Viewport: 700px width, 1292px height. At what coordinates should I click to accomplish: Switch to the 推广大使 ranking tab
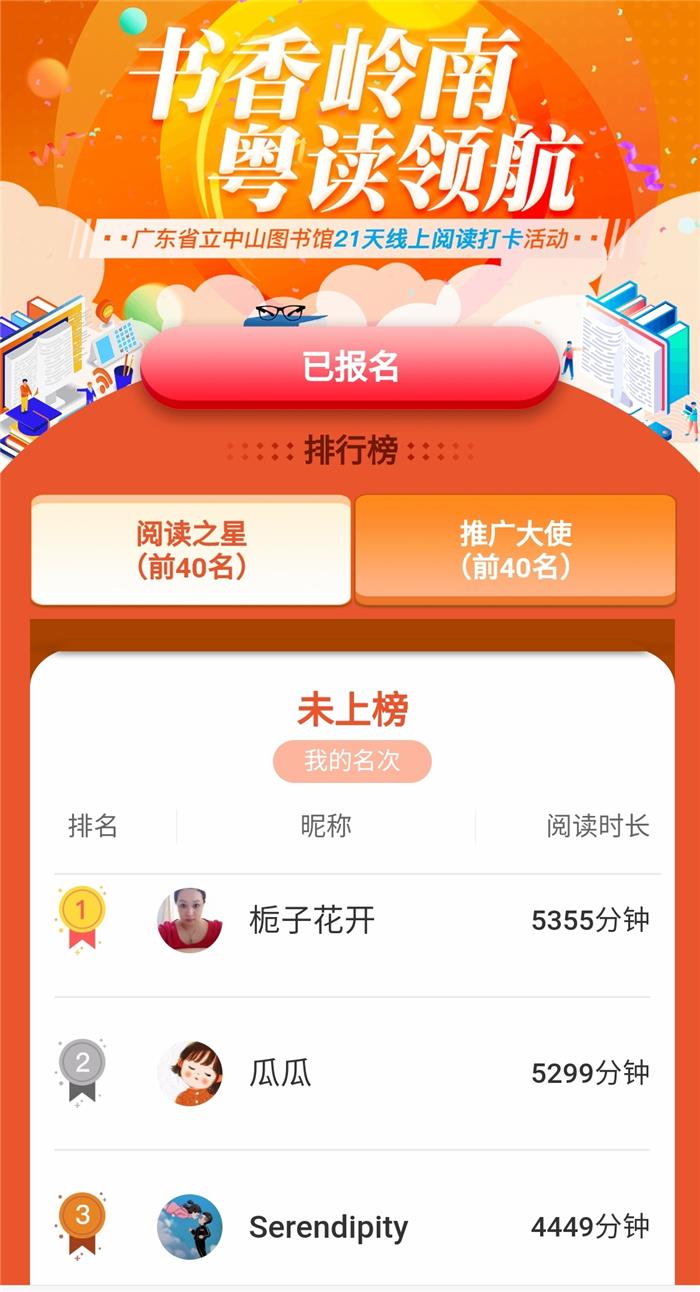click(515, 549)
